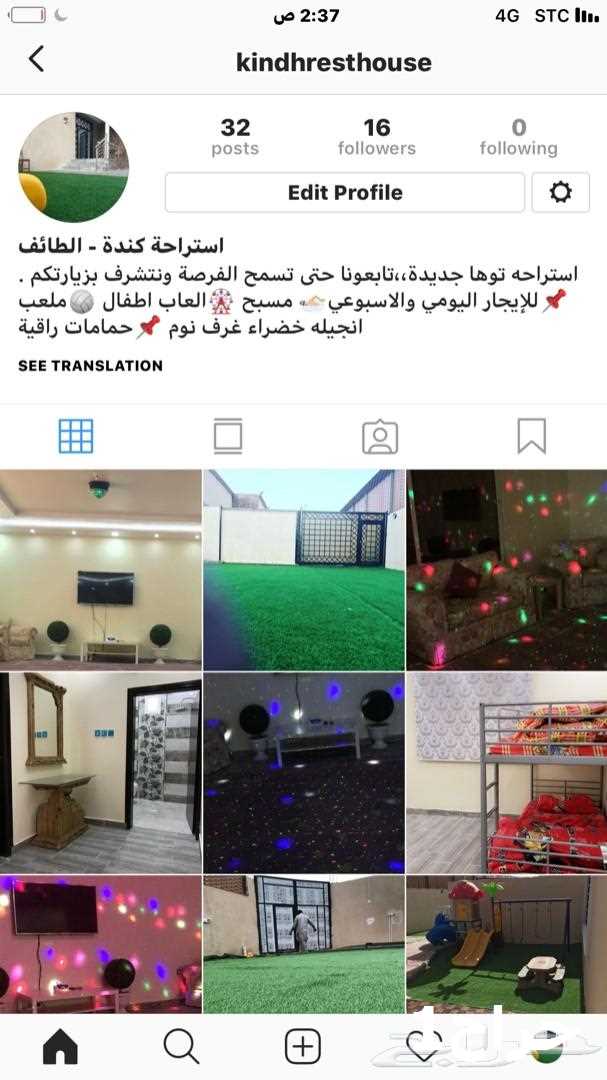Tap SEE TRANSLATION under the bio
Screen dimensions: 607x1080
coord(90,366)
